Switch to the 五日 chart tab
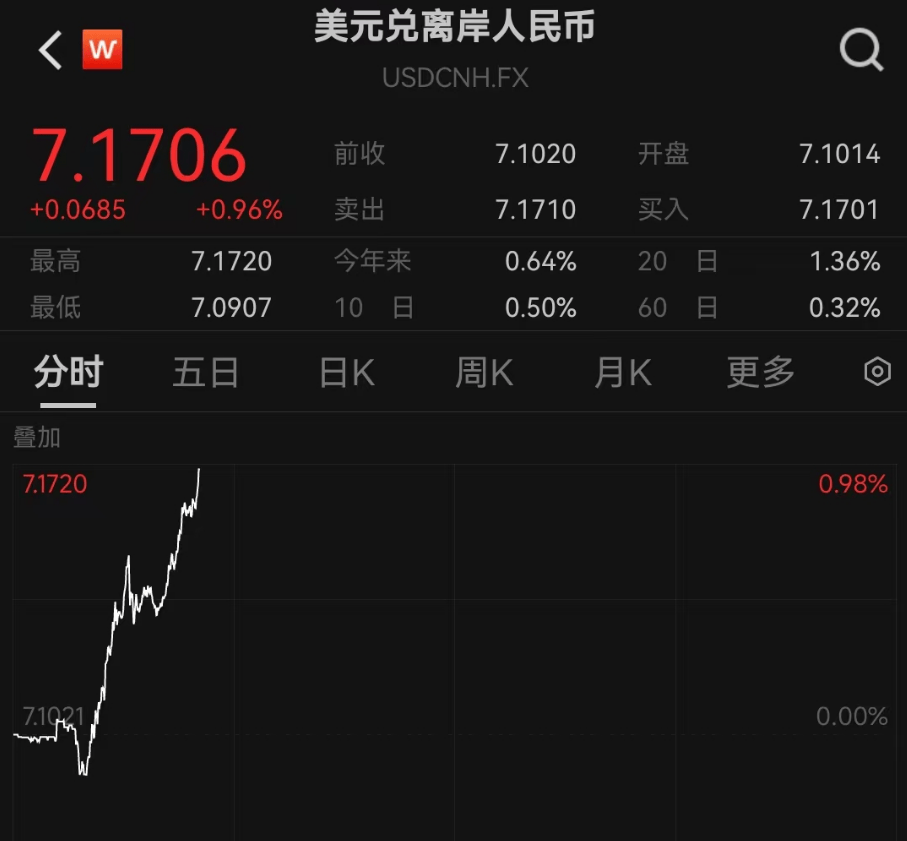The width and height of the screenshot is (907, 841). [206, 373]
